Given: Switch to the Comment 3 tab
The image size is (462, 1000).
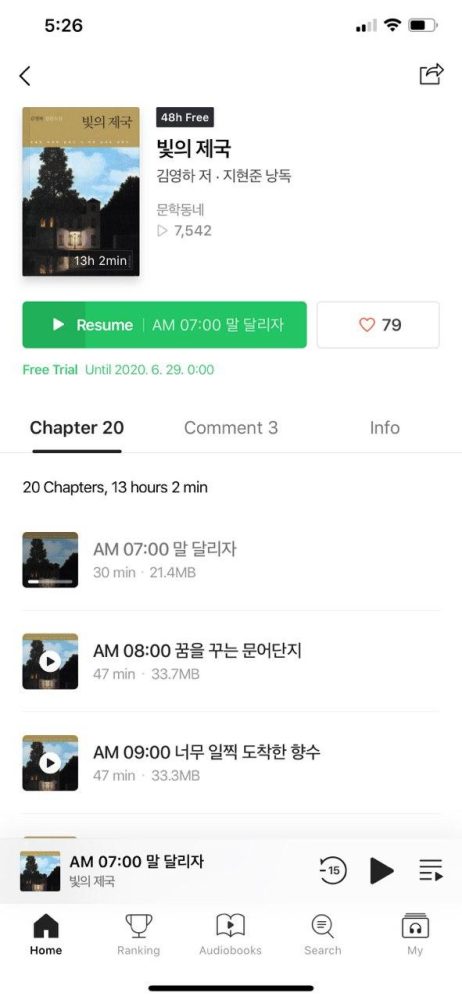Looking at the screenshot, I should (x=231, y=427).
